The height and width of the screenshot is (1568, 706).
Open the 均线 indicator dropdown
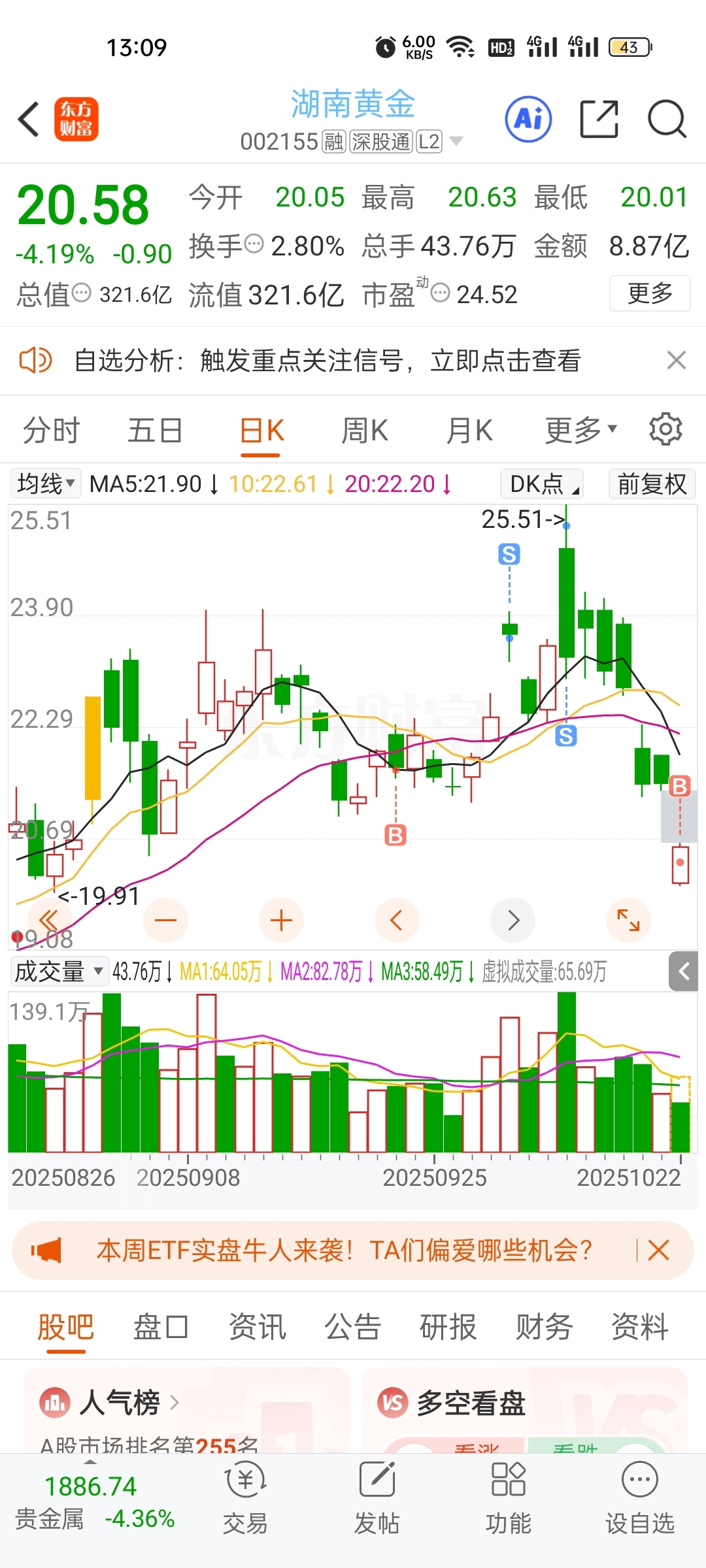pyautogui.click(x=46, y=484)
